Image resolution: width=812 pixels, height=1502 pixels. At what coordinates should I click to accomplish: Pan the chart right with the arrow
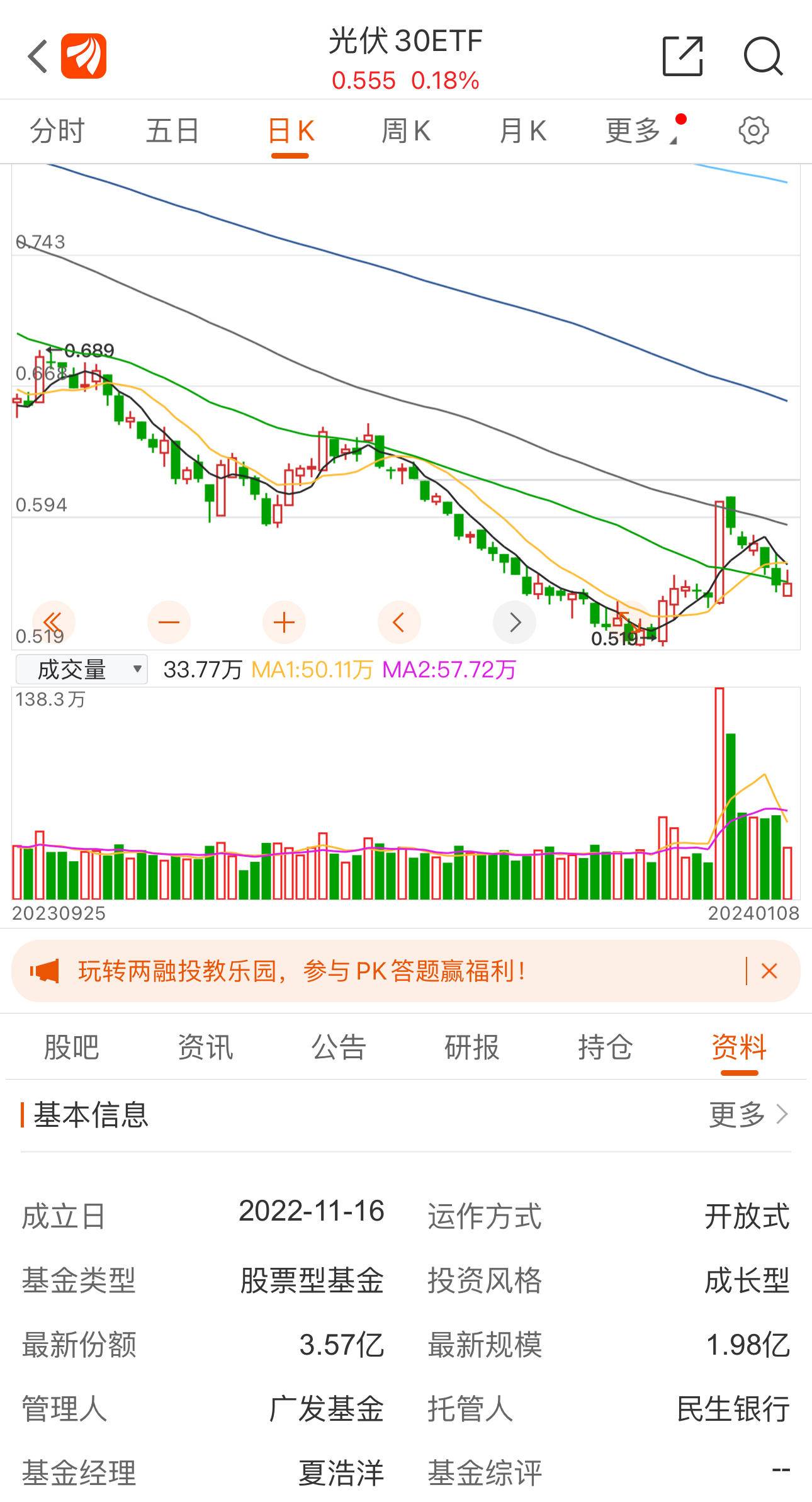click(x=515, y=621)
